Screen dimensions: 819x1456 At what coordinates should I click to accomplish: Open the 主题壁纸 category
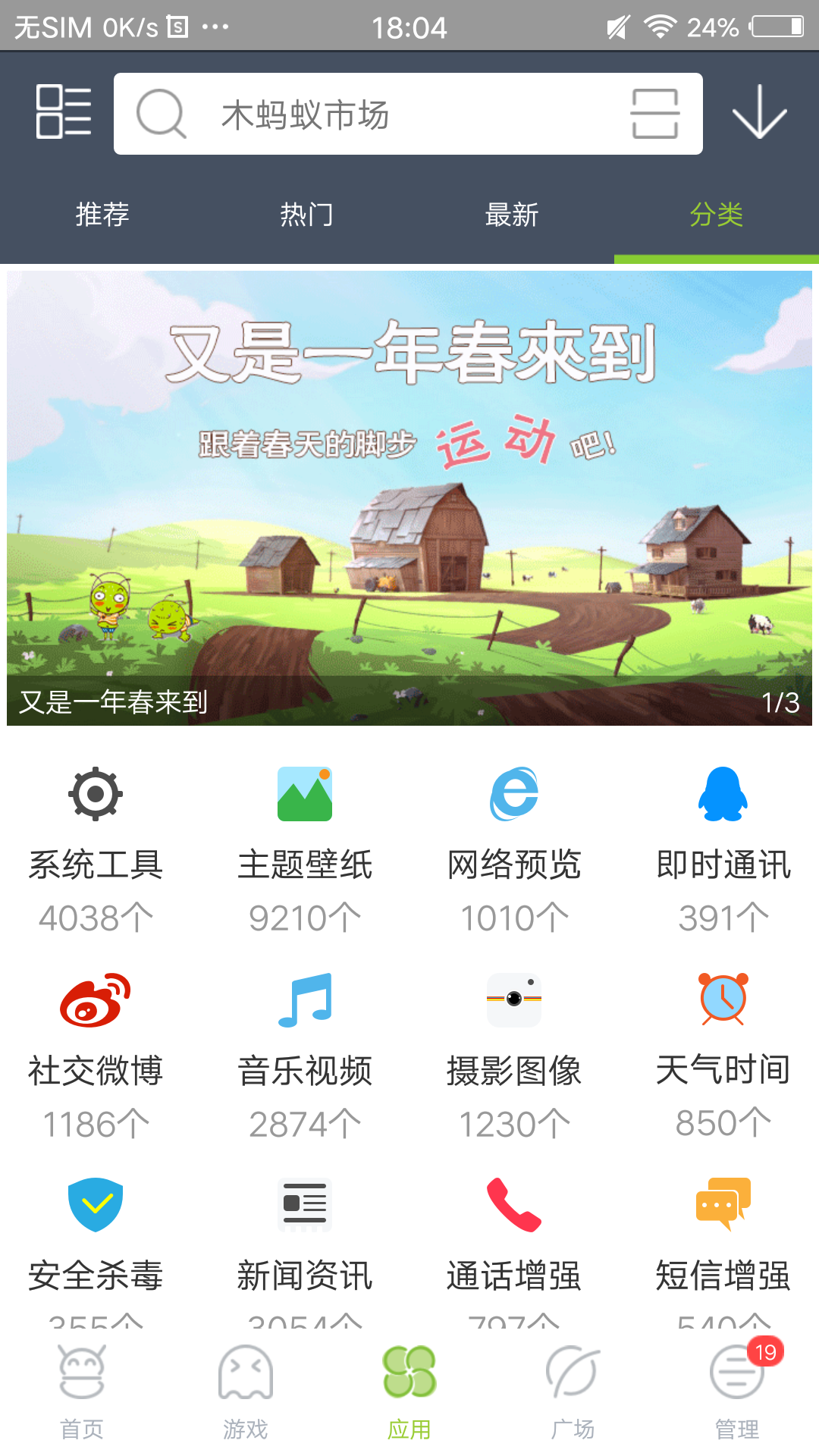pyautogui.click(x=305, y=849)
